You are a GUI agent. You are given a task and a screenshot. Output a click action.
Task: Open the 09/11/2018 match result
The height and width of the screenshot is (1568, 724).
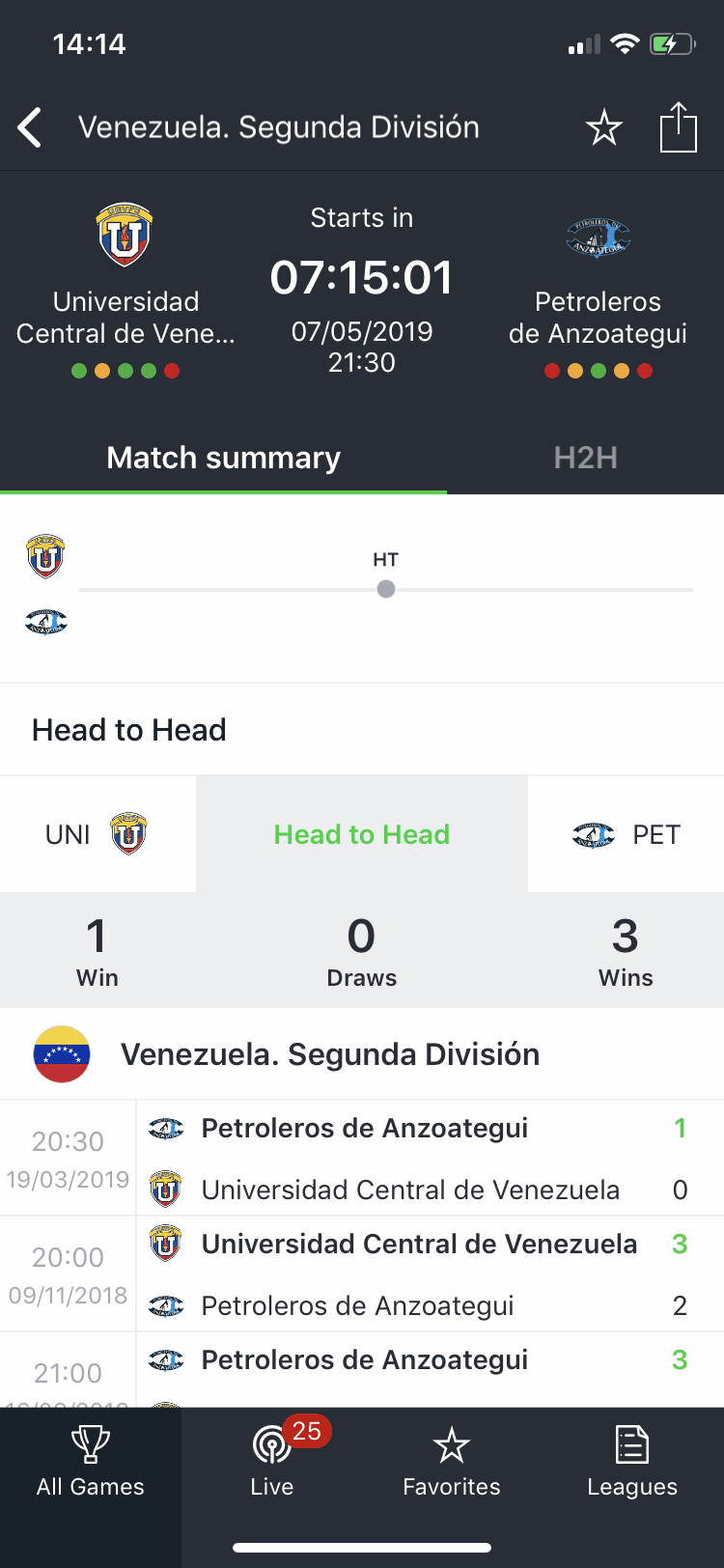362,1274
